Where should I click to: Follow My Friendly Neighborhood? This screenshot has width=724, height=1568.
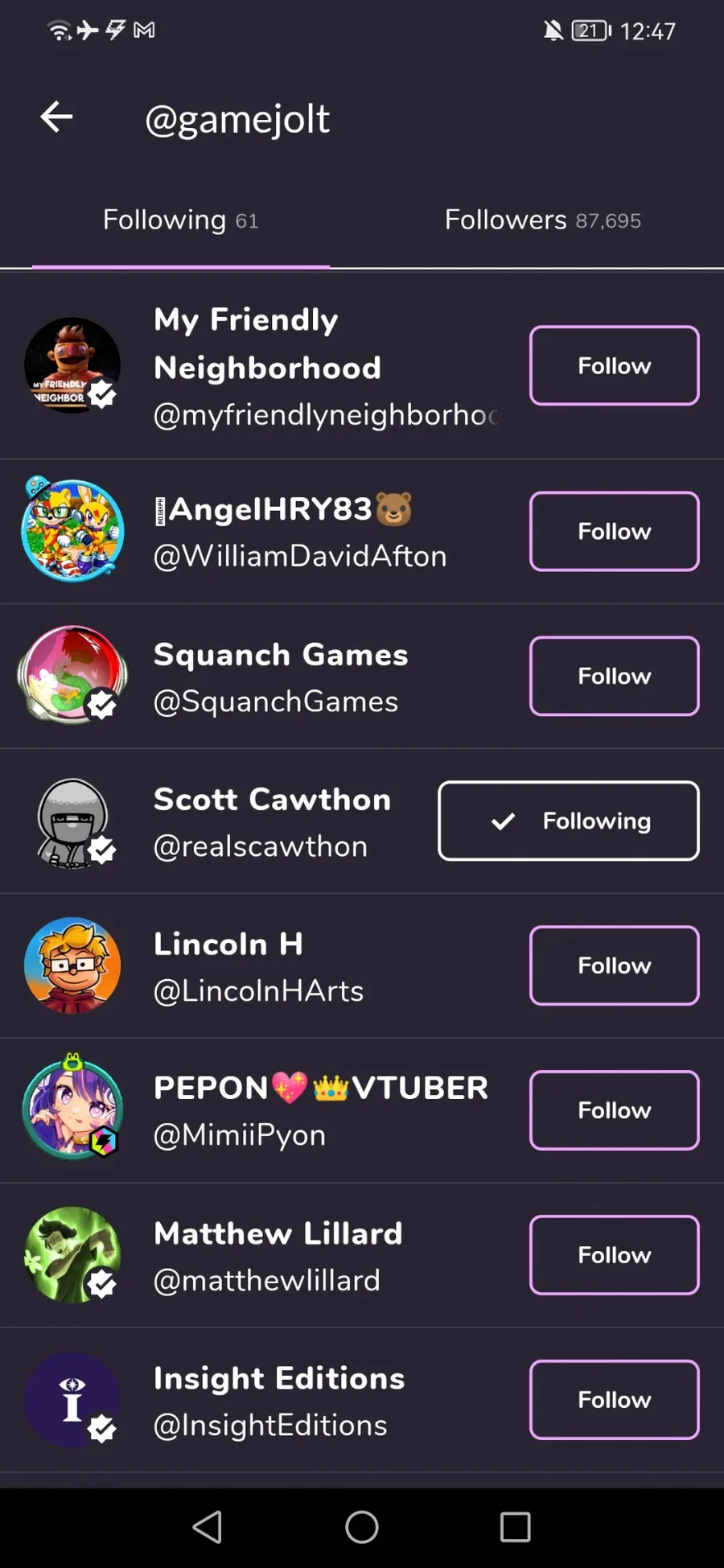point(614,365)
